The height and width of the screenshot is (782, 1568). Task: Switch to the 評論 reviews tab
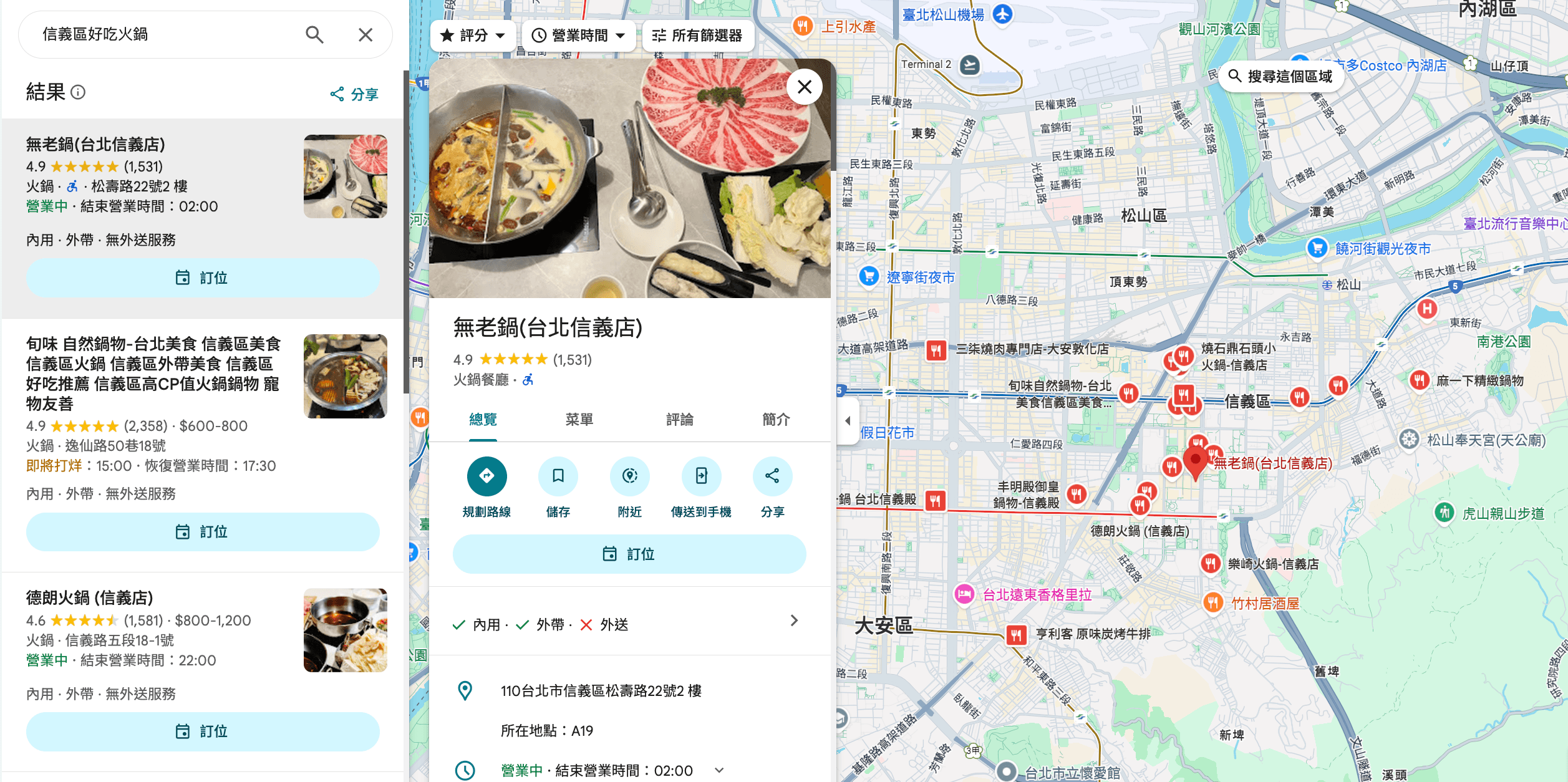coord(679,420)
